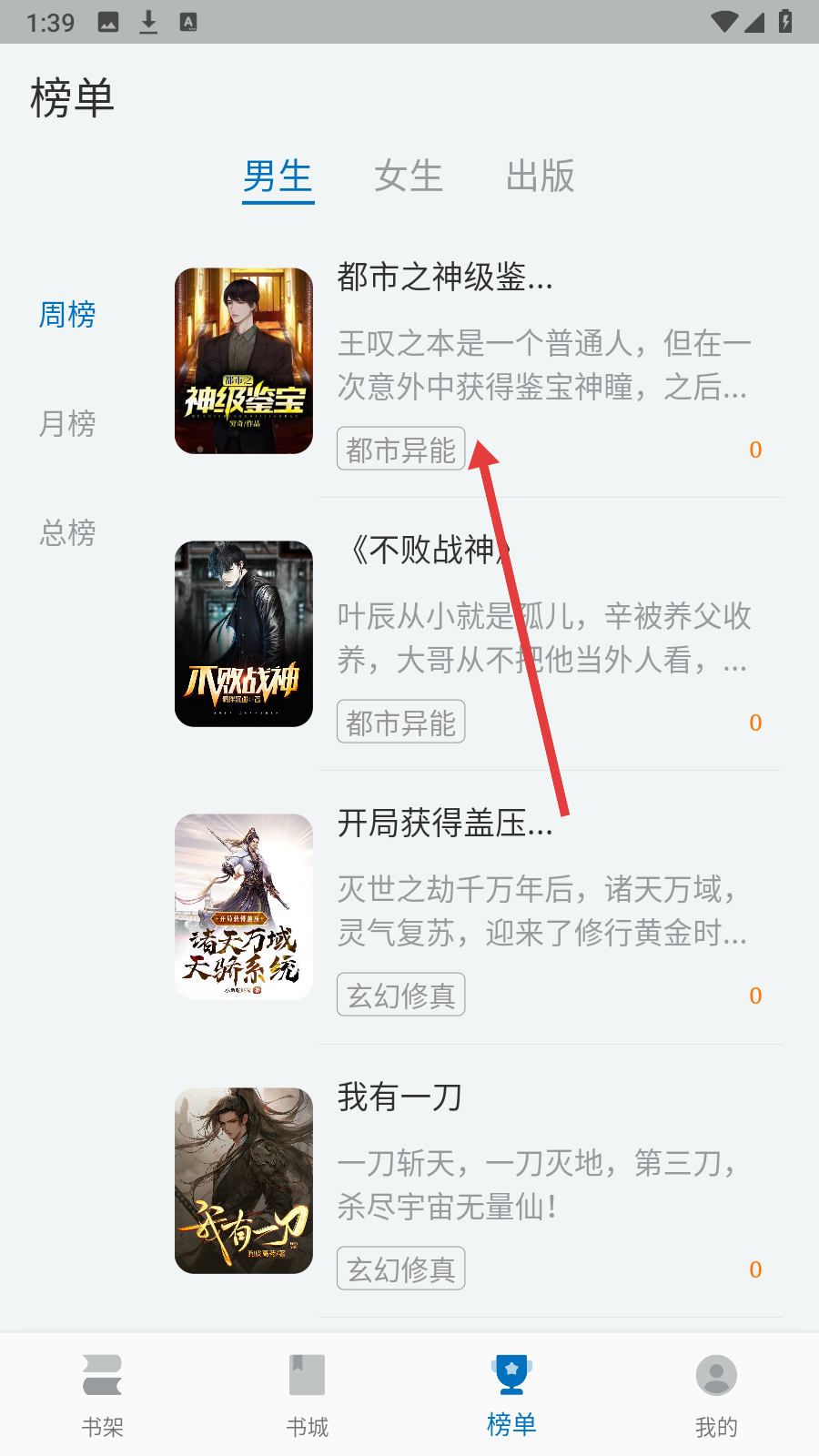
Task: Switch to the 女生 tab
Action: [x=409, y=177]
